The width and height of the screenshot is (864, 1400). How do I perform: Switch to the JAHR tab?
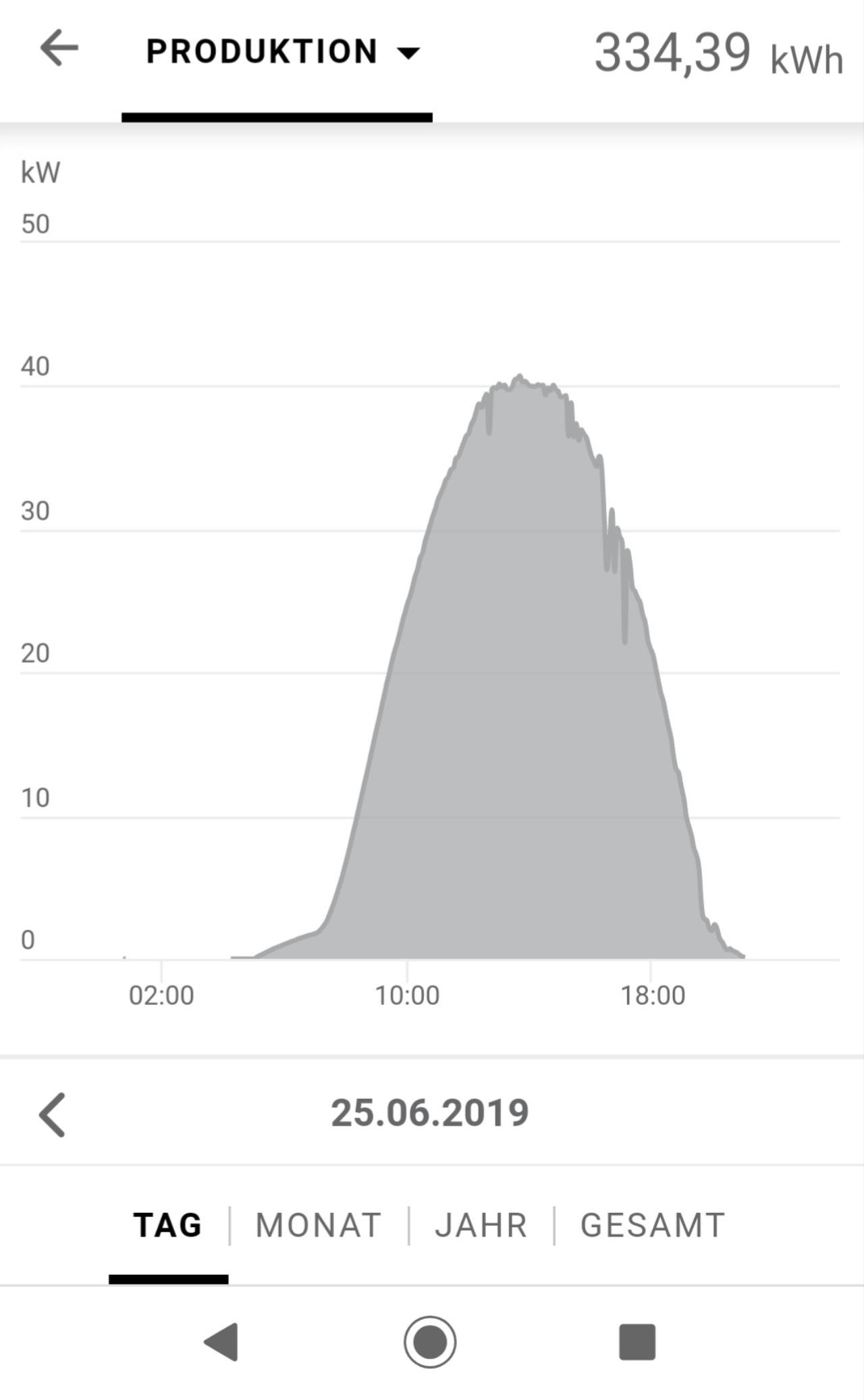pyautogui.click(x=481, y=1225)
